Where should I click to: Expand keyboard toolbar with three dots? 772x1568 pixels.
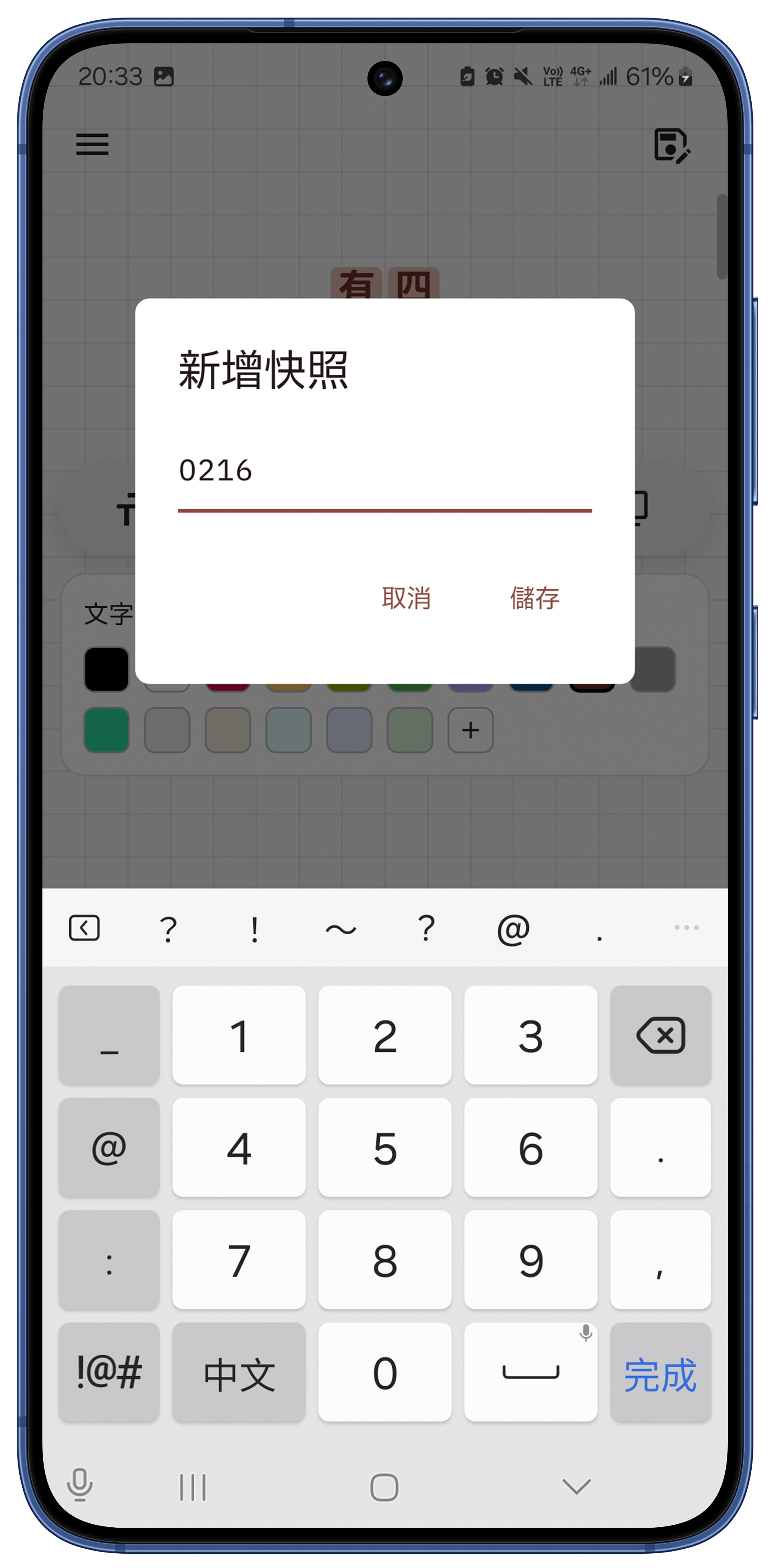click(x=686, y=928)
